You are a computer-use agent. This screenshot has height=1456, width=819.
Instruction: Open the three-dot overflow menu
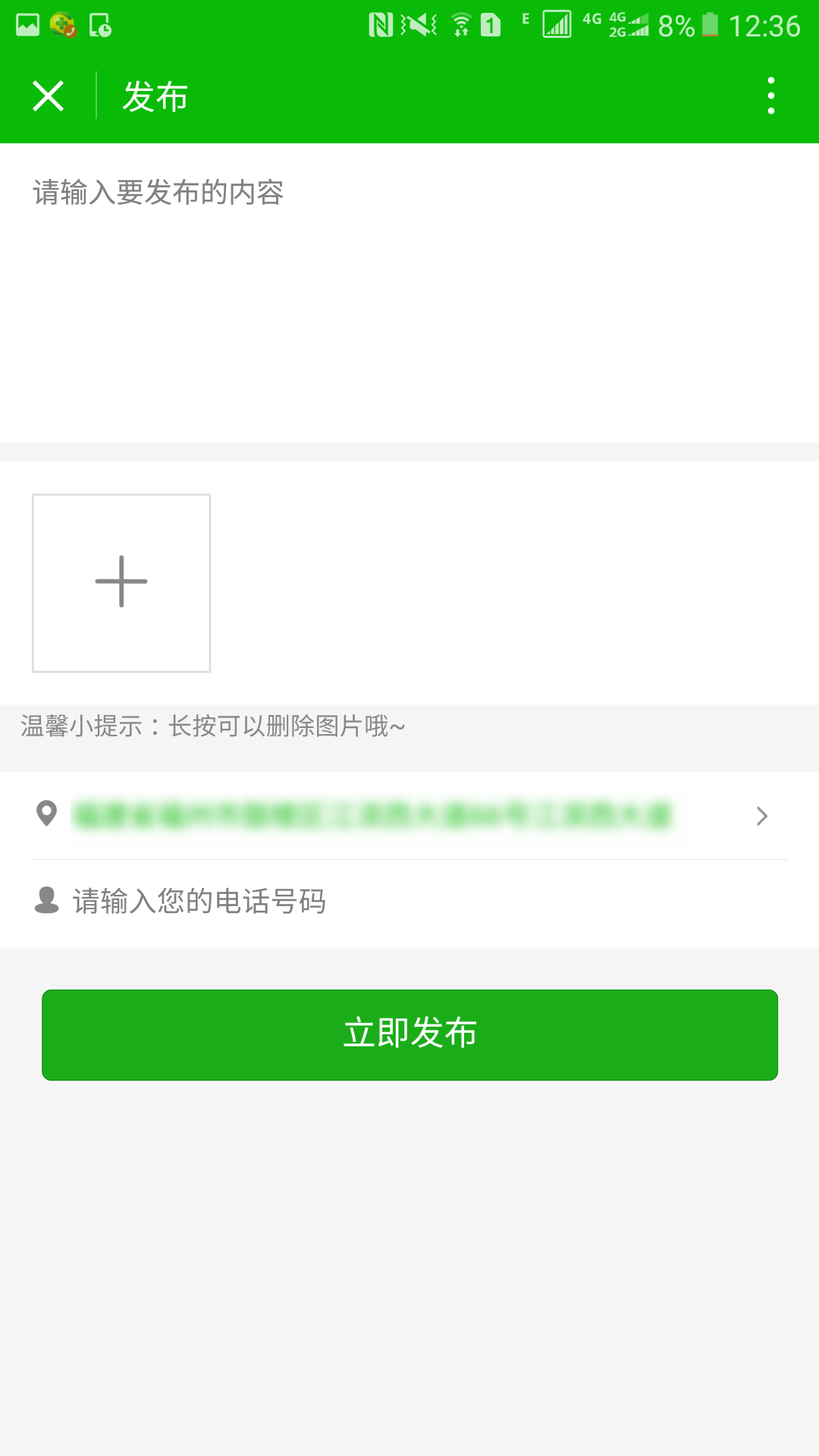(771, 96)
